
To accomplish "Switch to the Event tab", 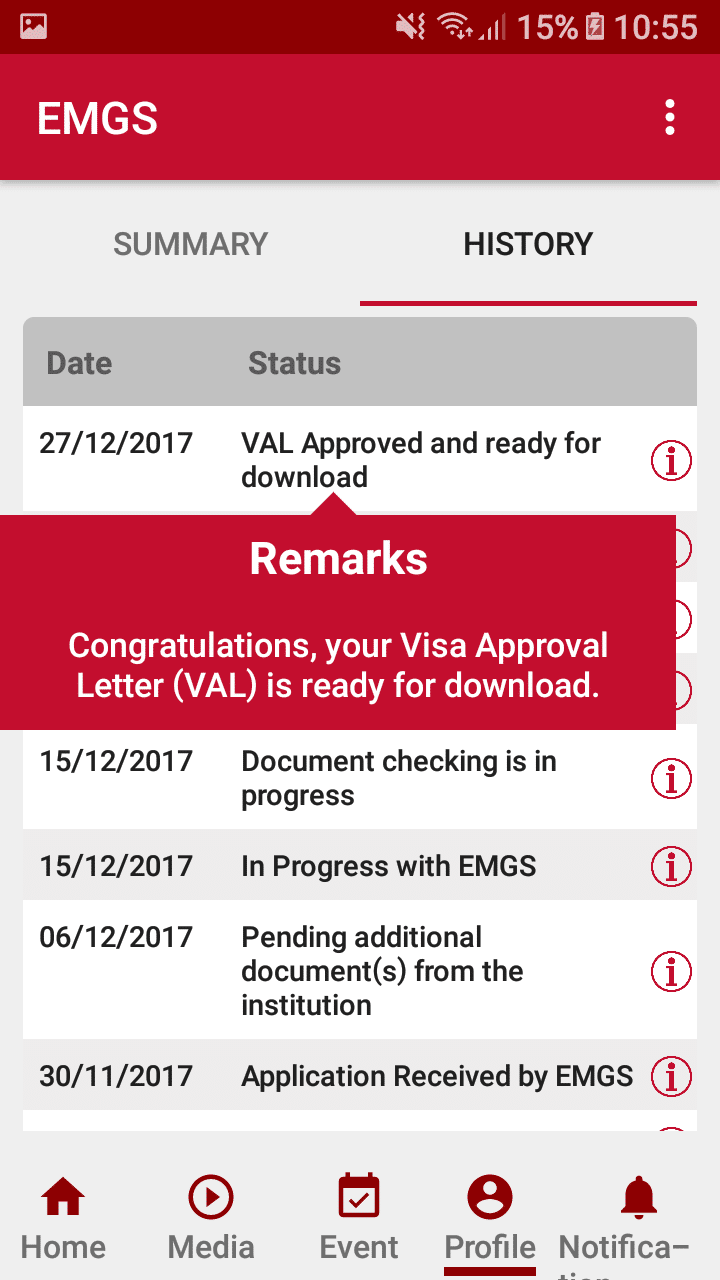I will pos(359,1218).
